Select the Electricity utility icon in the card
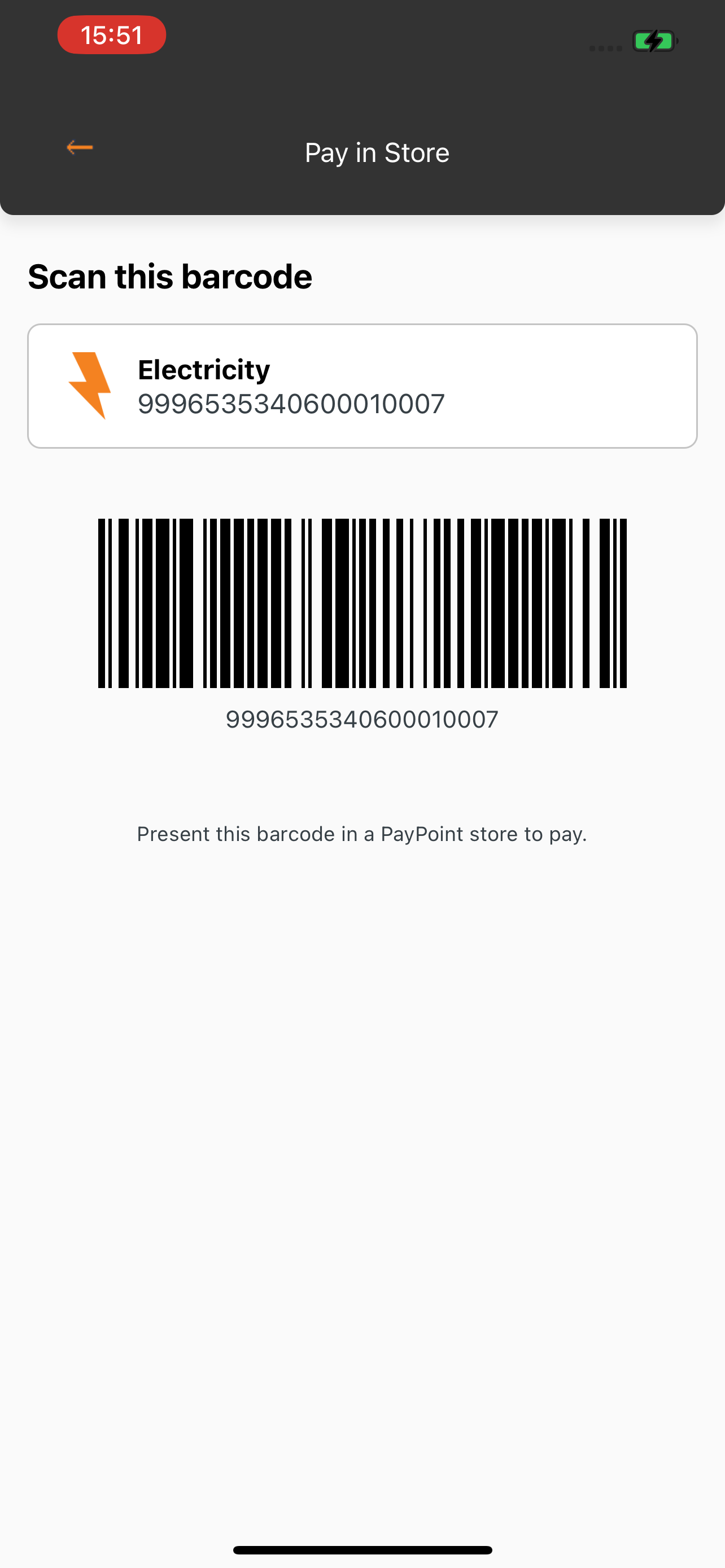The image size is (725, 1568). [90, 385]
